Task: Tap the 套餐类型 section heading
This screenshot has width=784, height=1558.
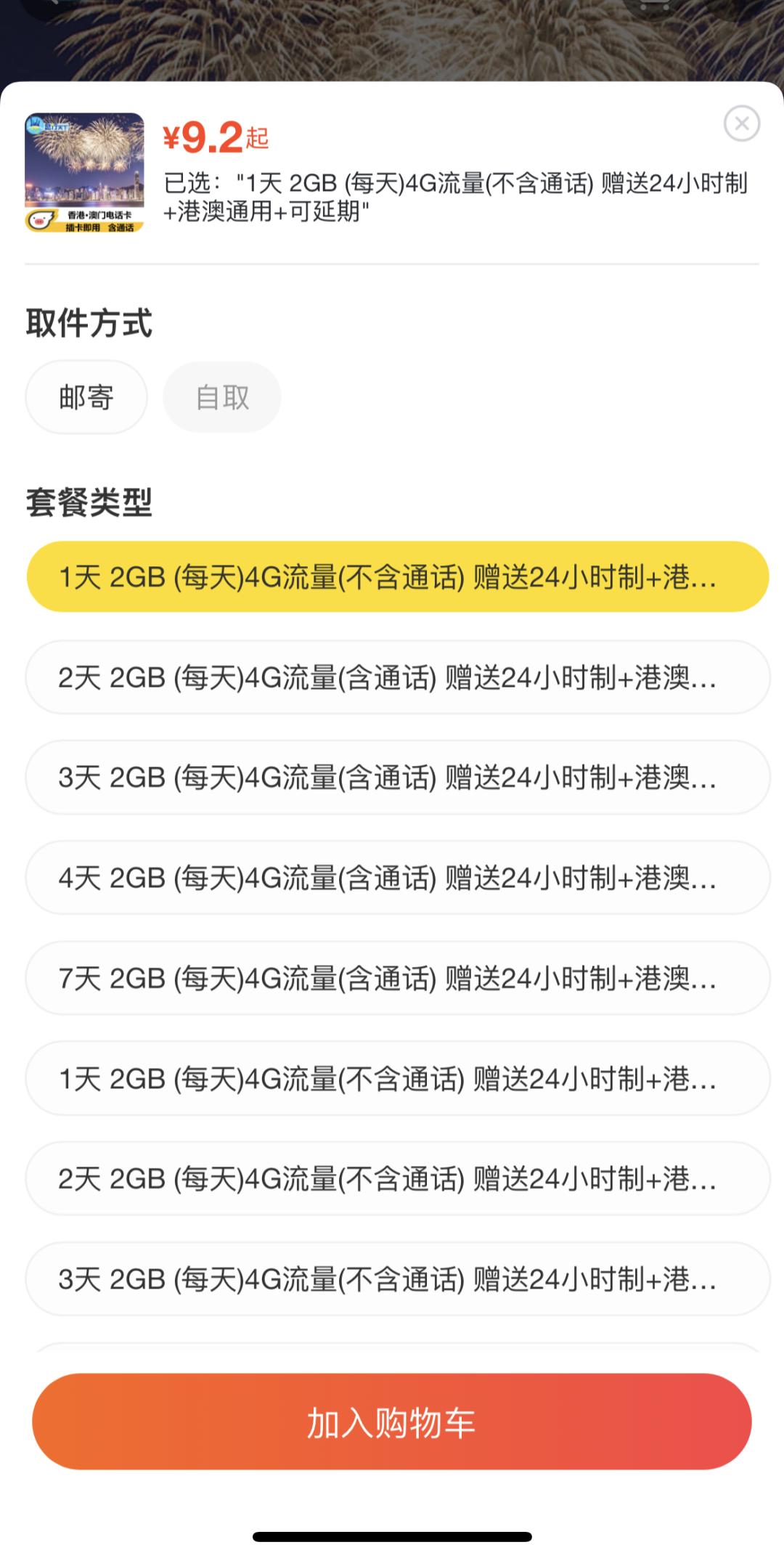Action: [89, 502]
